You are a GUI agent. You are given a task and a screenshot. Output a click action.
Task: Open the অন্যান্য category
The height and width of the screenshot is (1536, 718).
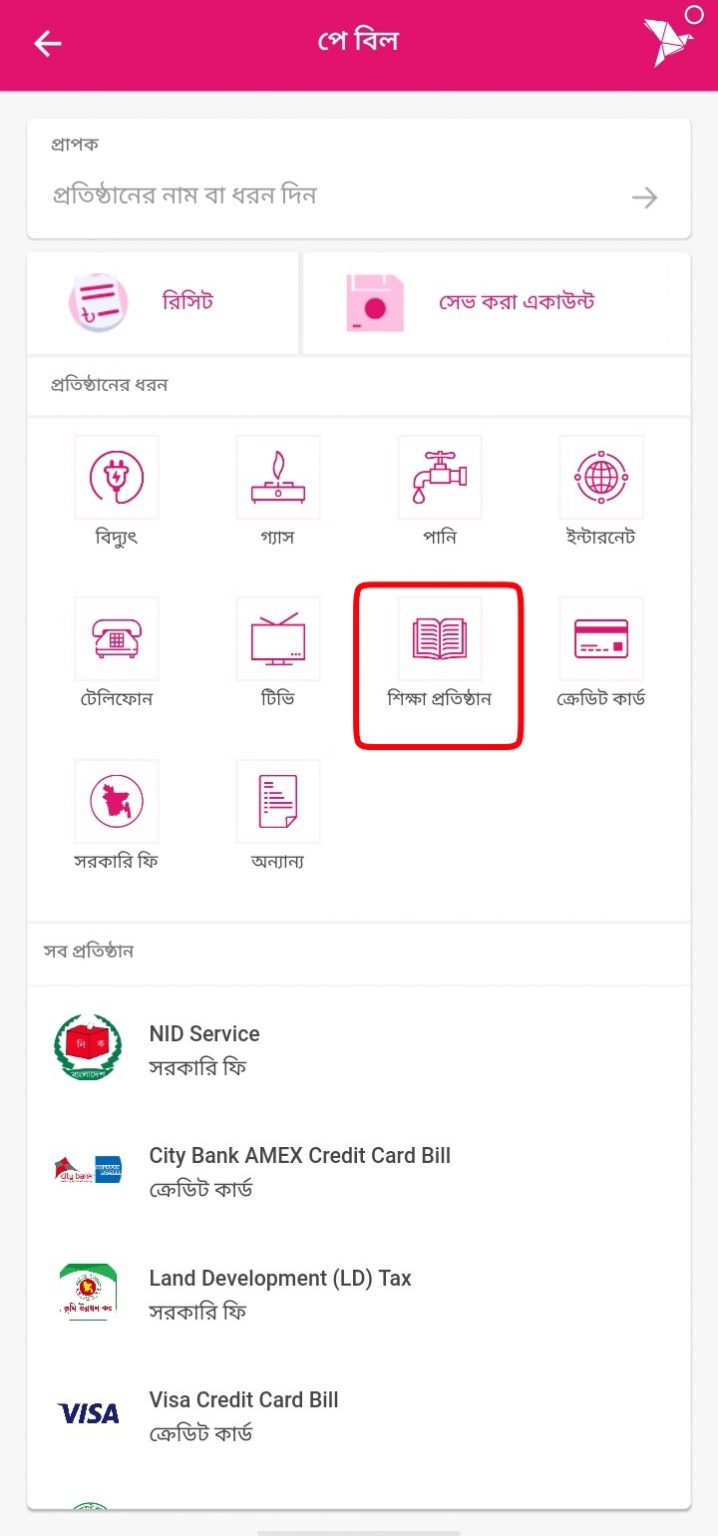pyautogui.click(x=278, y=816)
